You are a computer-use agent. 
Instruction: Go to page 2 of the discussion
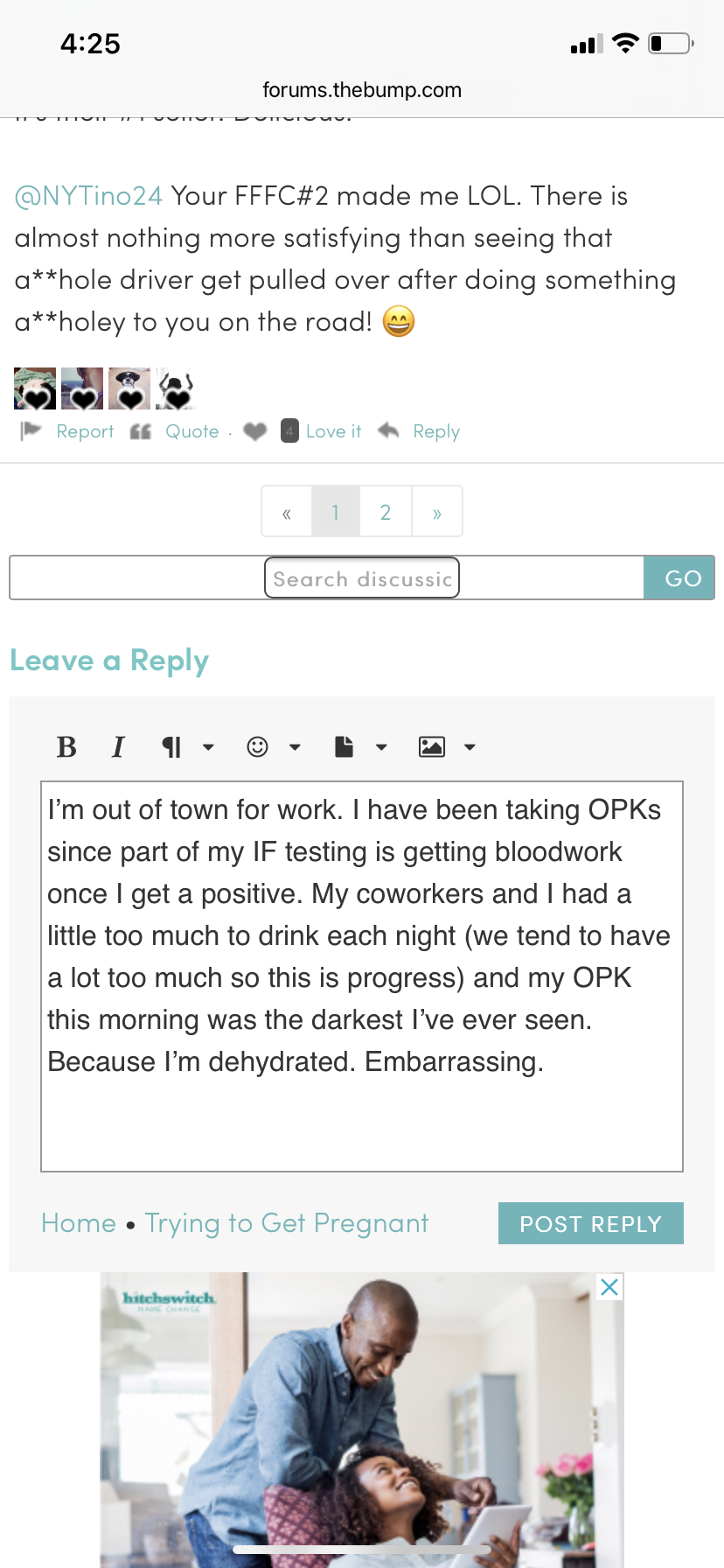385,512
